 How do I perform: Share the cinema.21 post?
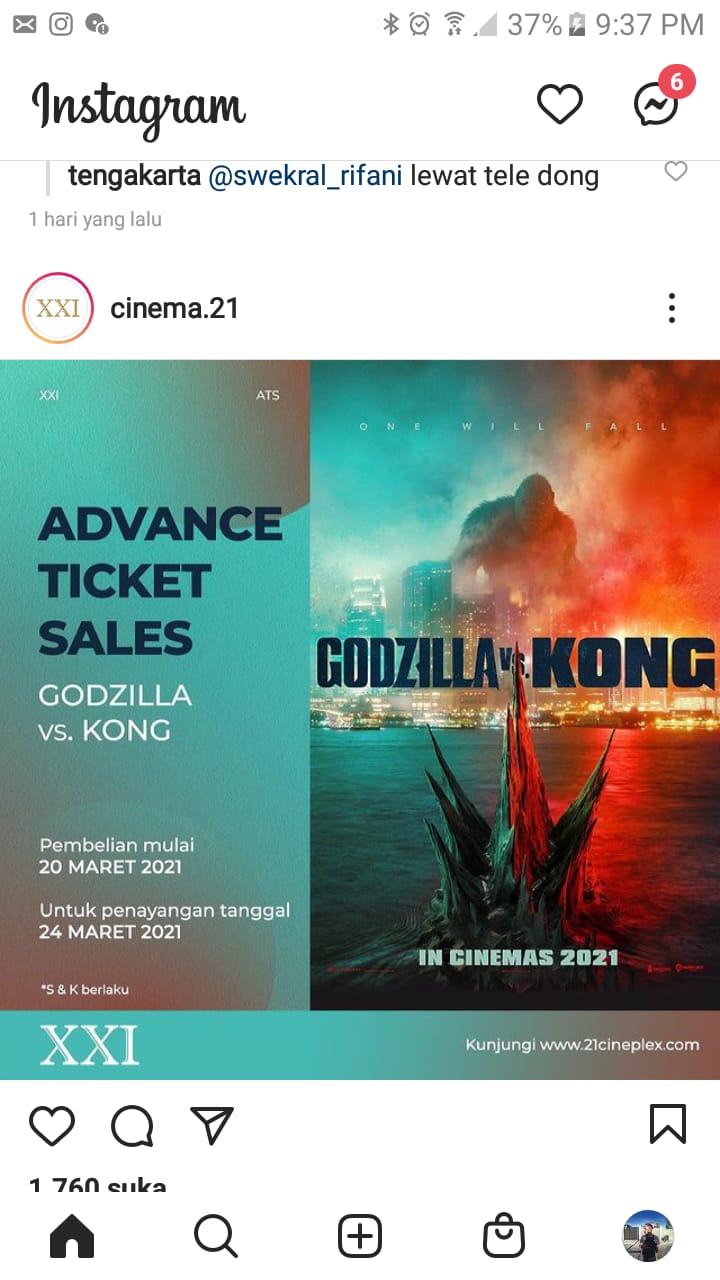point(212,1125)
